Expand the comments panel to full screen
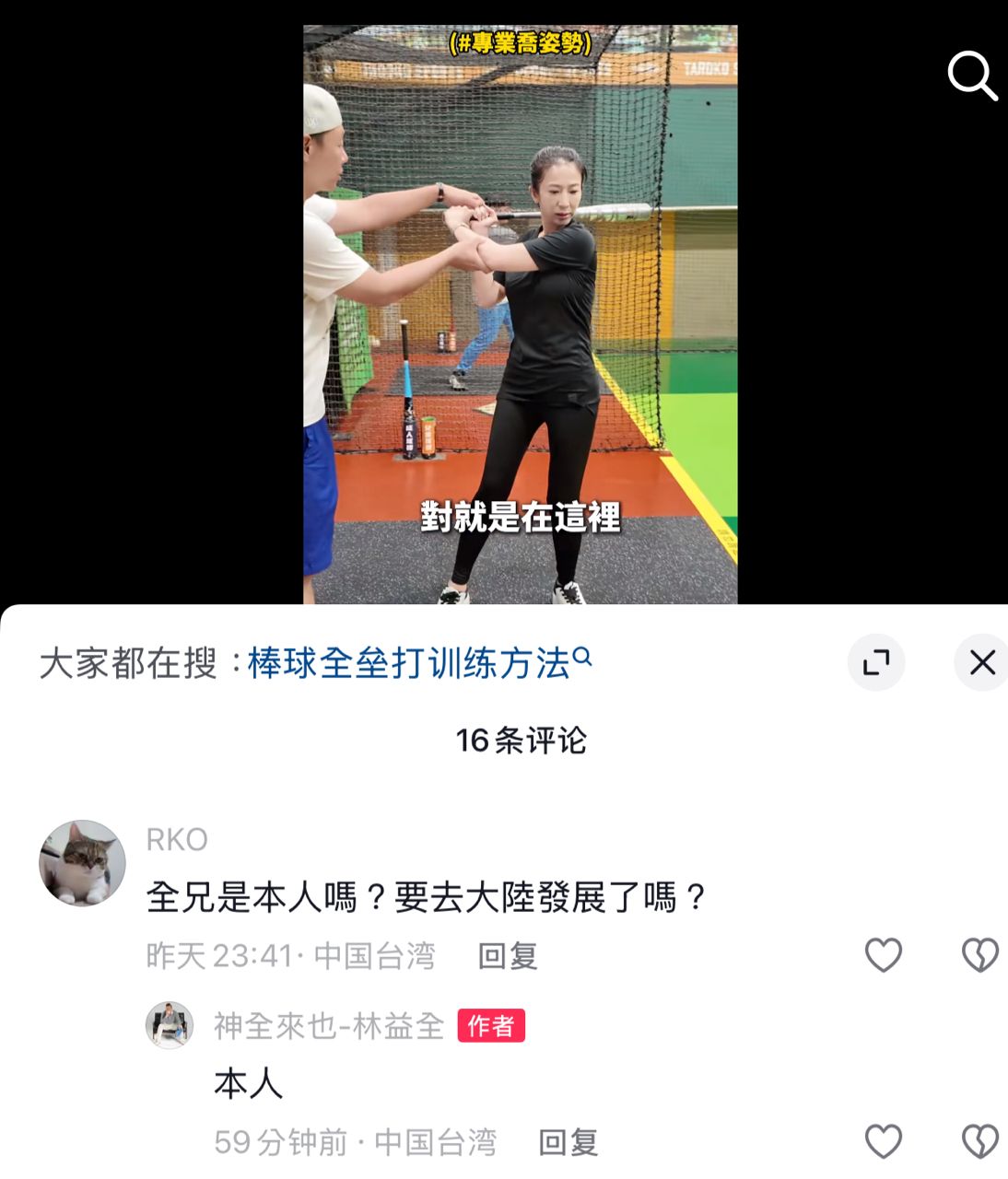 click(x=875, y=662)
